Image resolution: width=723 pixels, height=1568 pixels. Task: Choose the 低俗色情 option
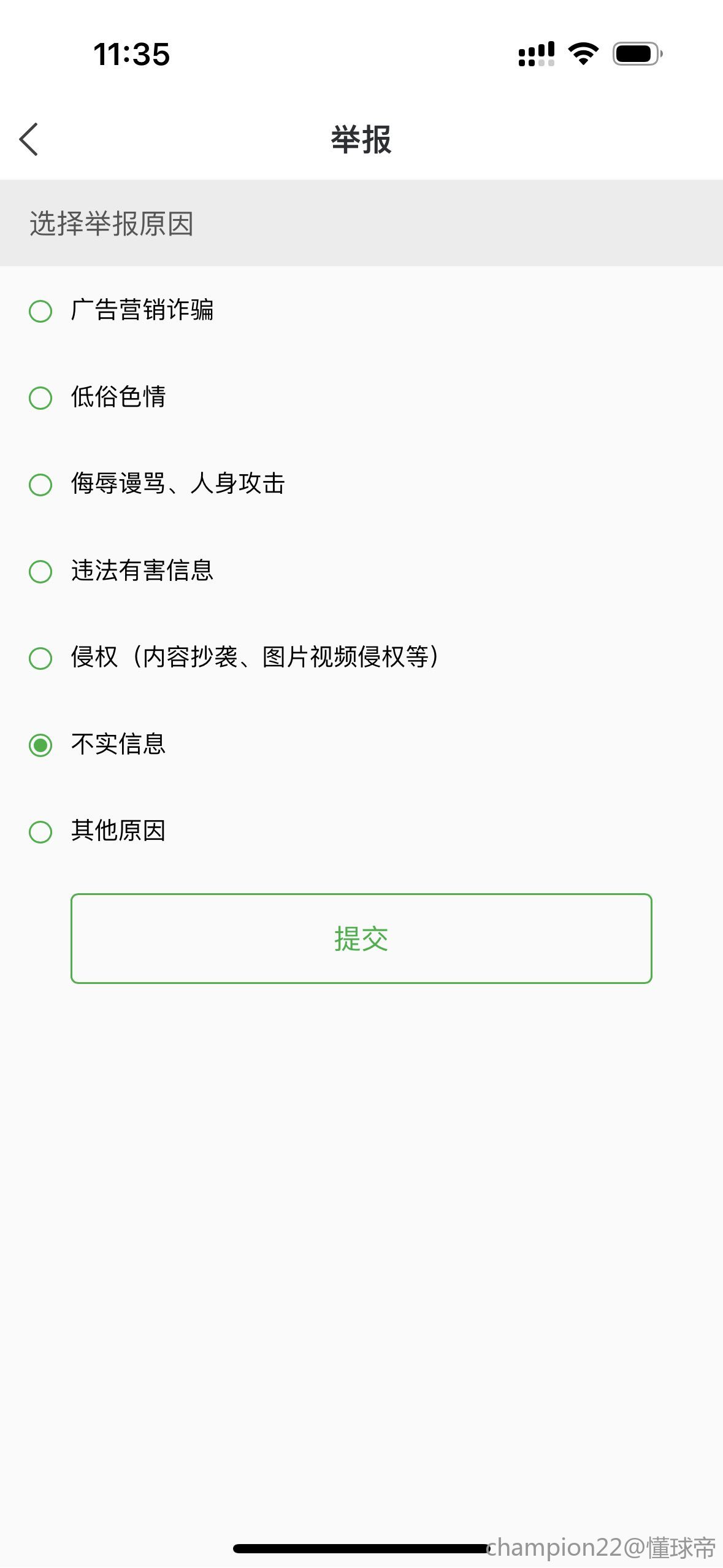(40, 398)
